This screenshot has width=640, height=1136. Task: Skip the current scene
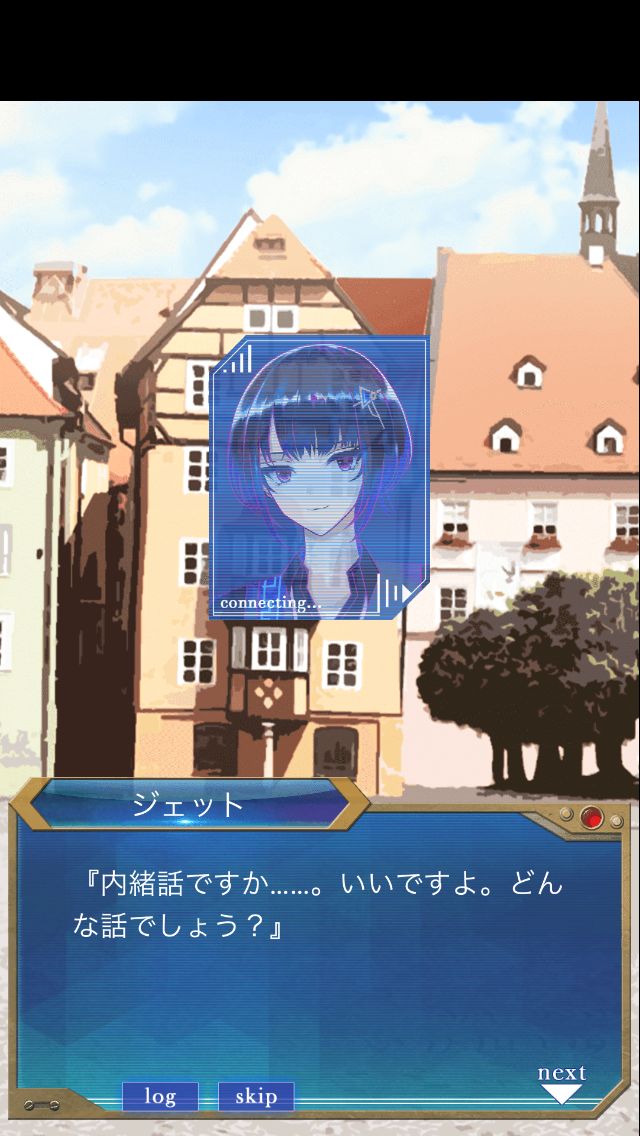(x=256, y=1096)
